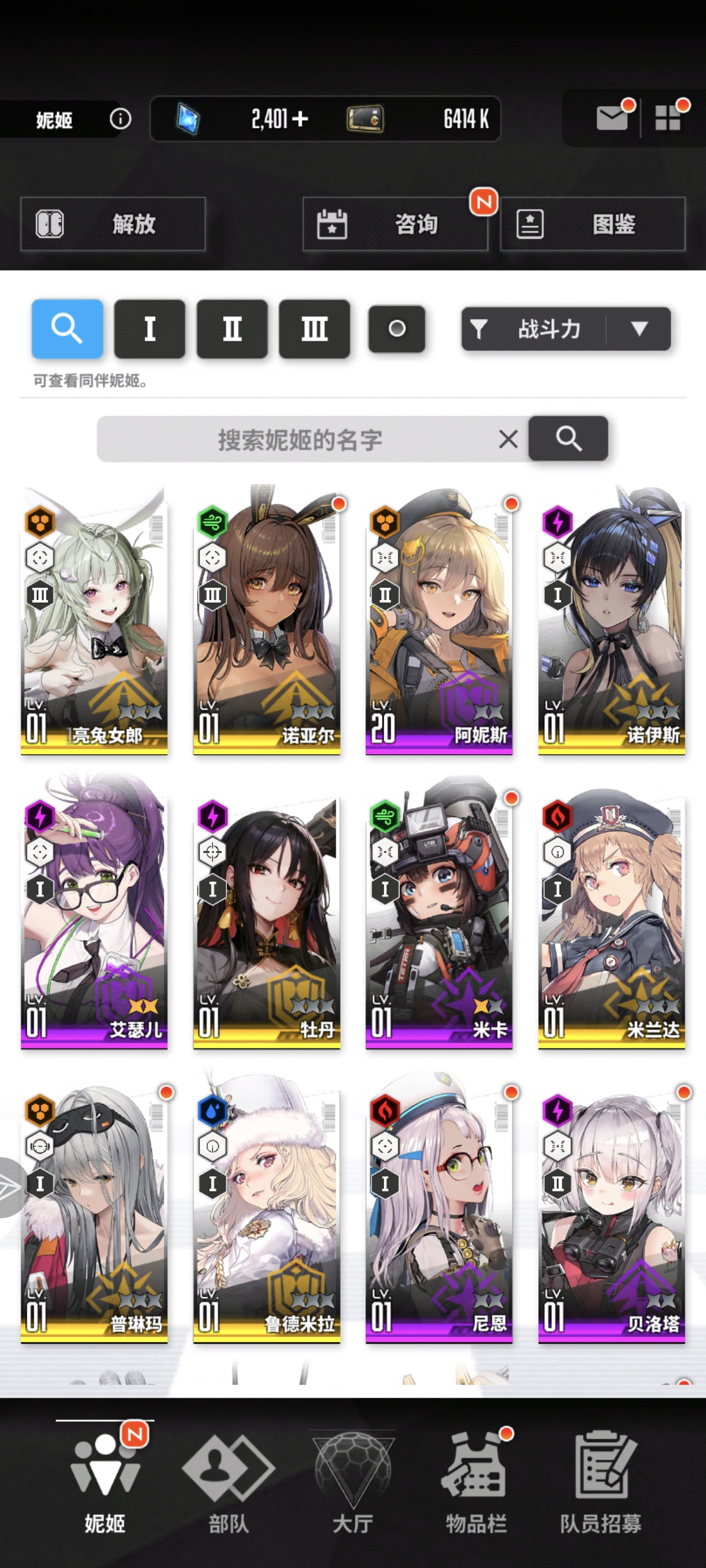Clear the search field with X

tap(508, 439)
